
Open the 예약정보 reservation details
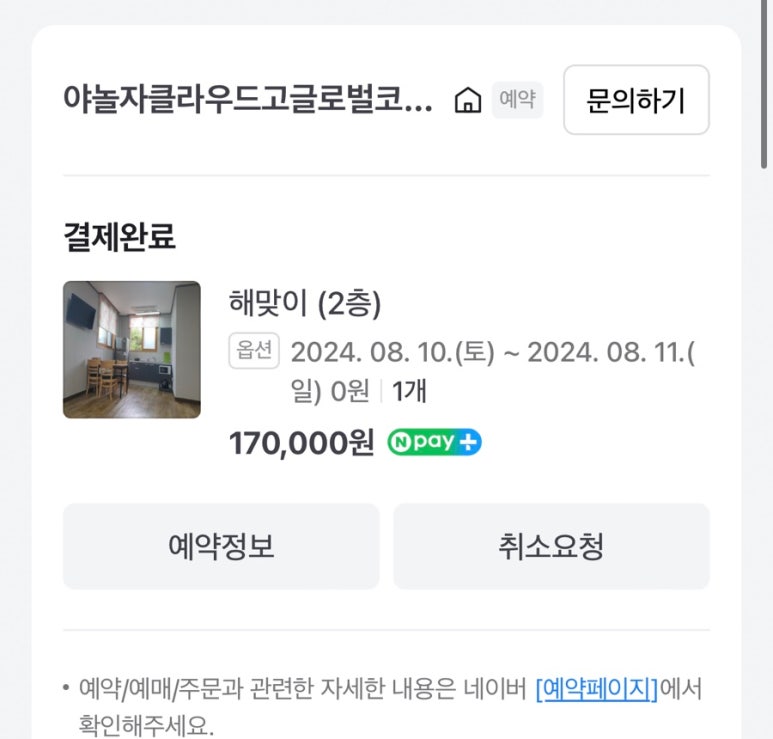[221, 546]
